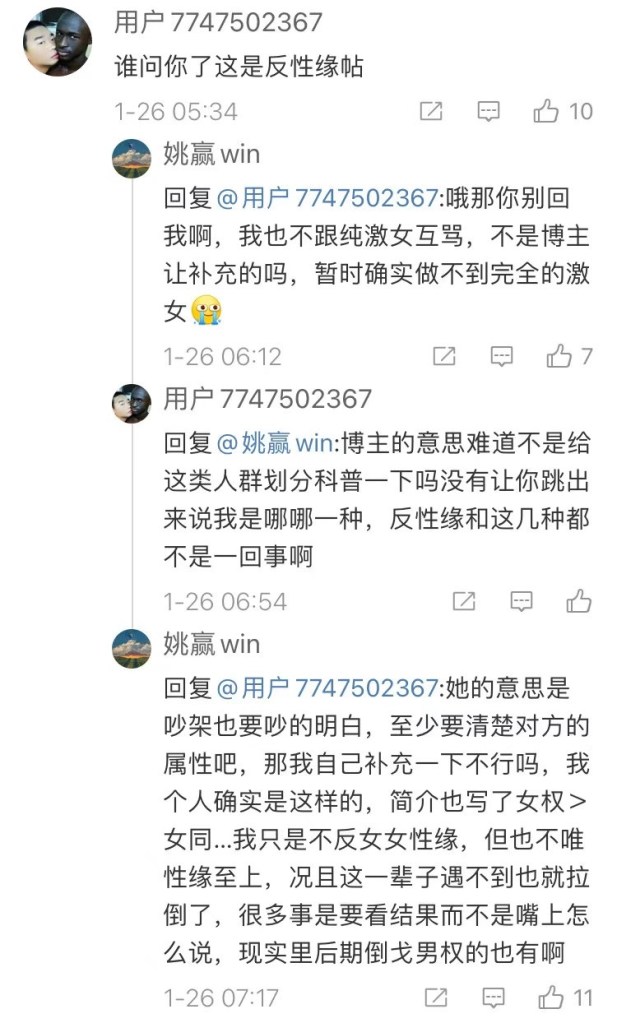
Task: Like the 1-26 06:54 reply
Action: [579, 601]
